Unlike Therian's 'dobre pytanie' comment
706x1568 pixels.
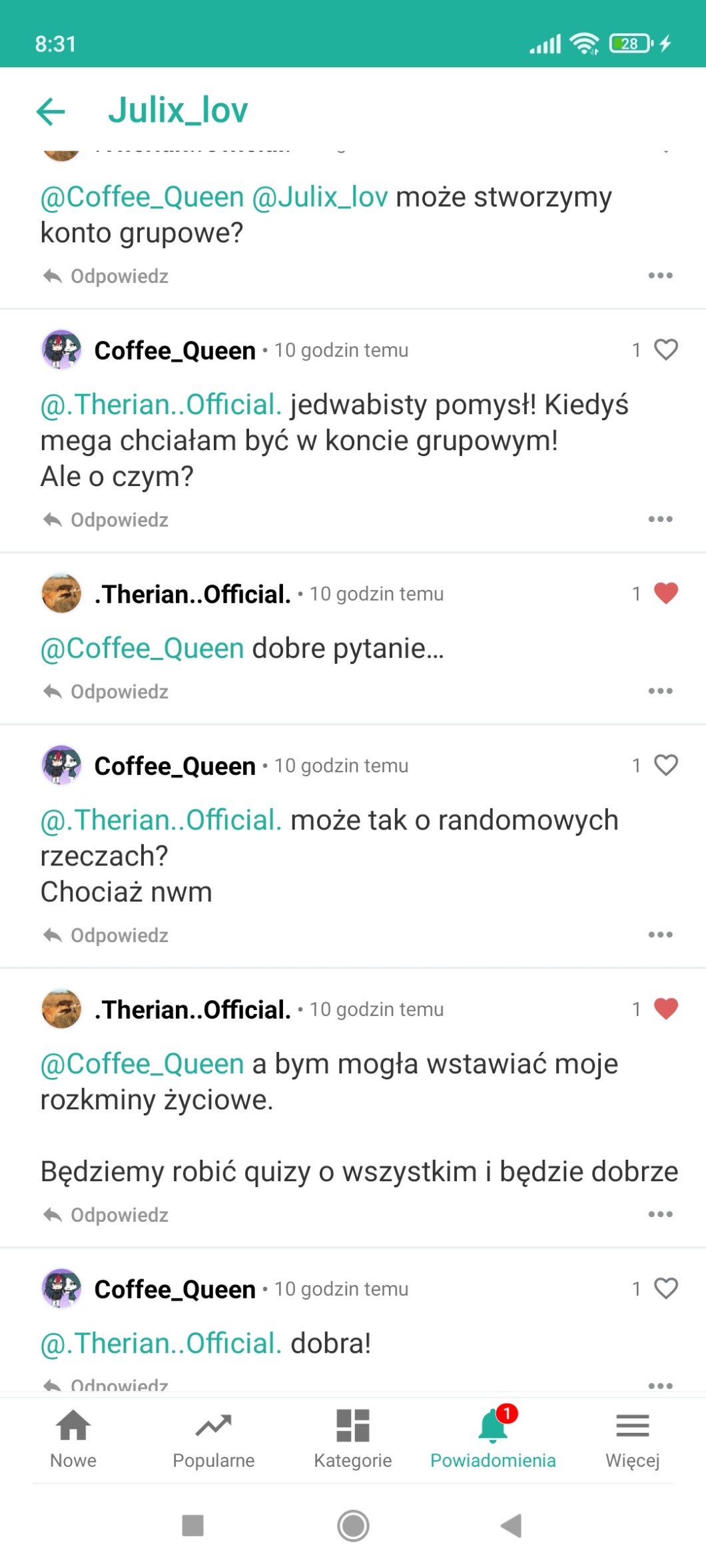[x=665, y=593]
